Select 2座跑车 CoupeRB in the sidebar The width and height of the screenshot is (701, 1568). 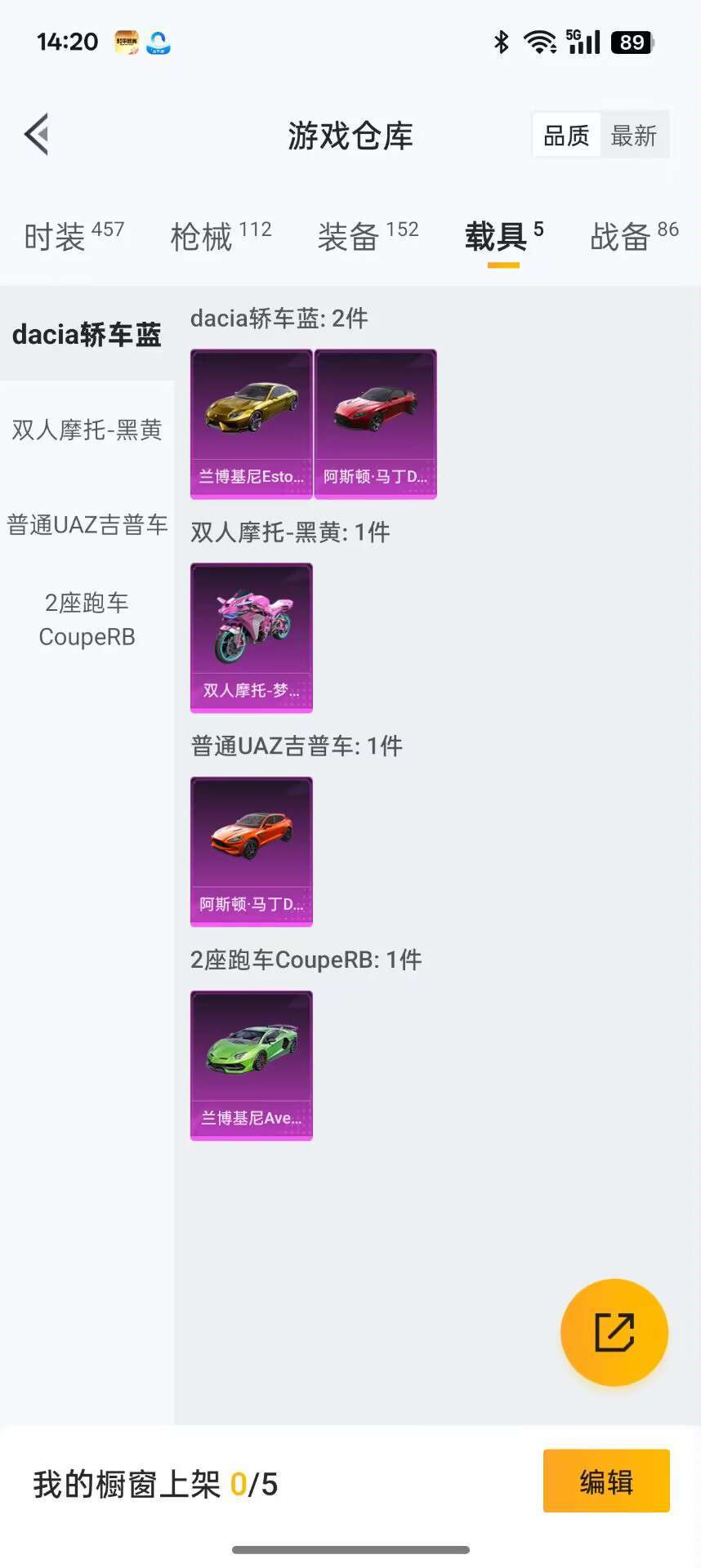[87, 620]
